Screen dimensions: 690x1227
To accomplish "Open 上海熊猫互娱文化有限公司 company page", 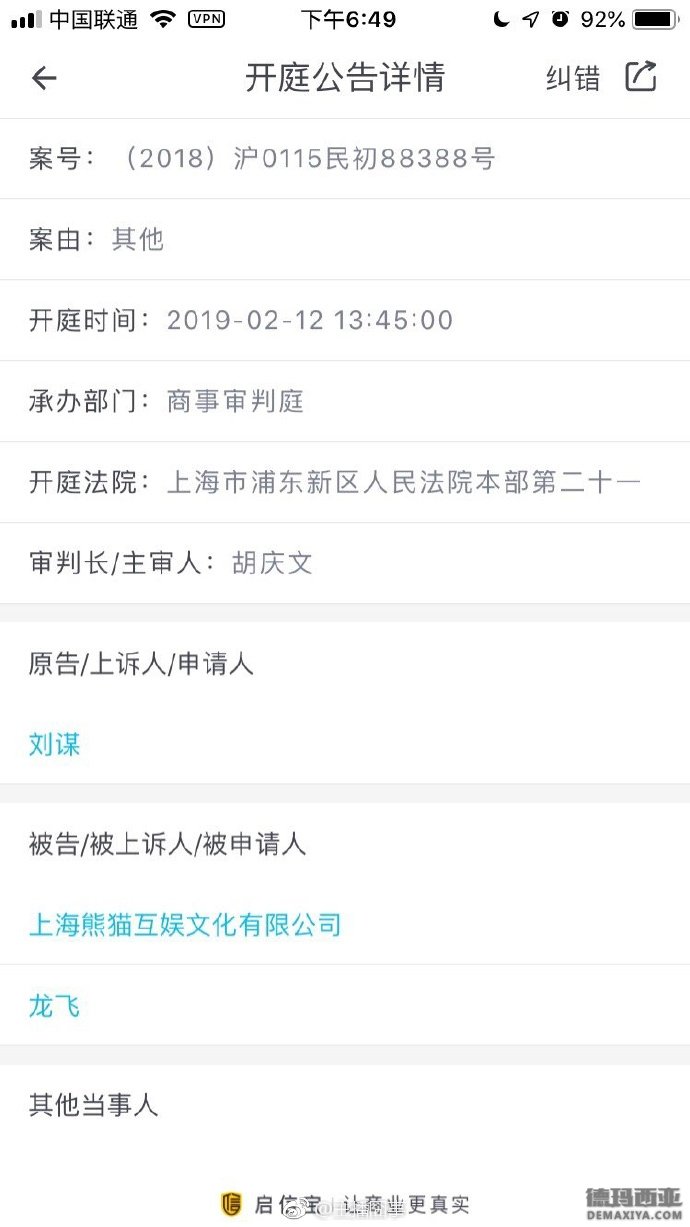I will pyautogui.click(x=185, y=924).
